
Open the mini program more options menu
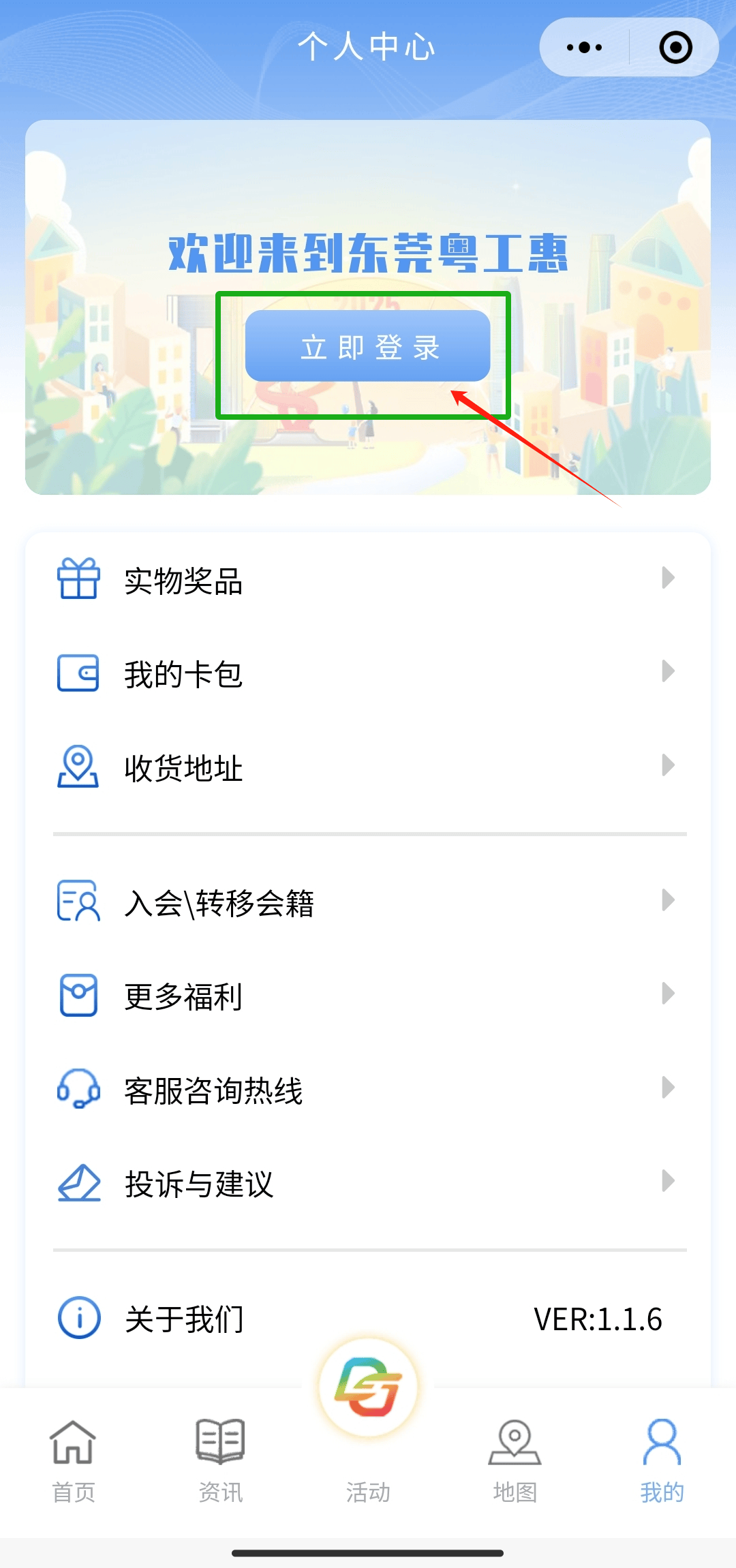tap(585, 48)
